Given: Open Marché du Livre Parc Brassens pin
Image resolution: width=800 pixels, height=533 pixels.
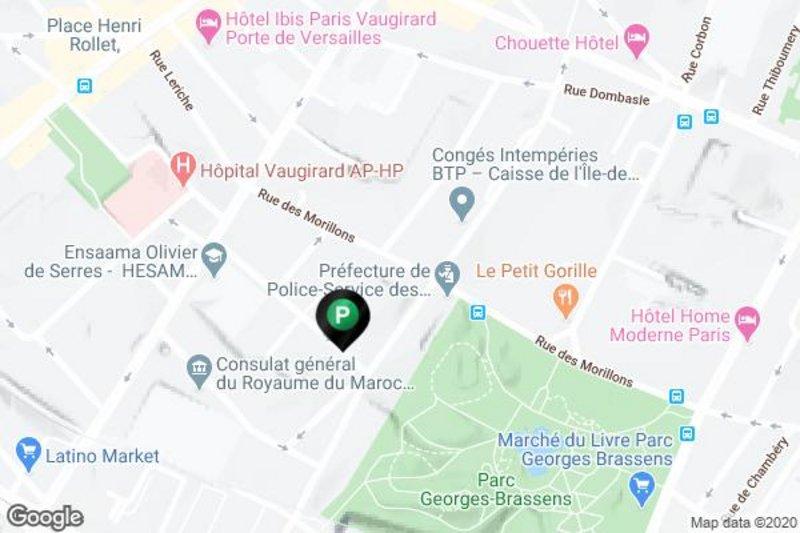Looking at the screenshot, I should [641, 486].
